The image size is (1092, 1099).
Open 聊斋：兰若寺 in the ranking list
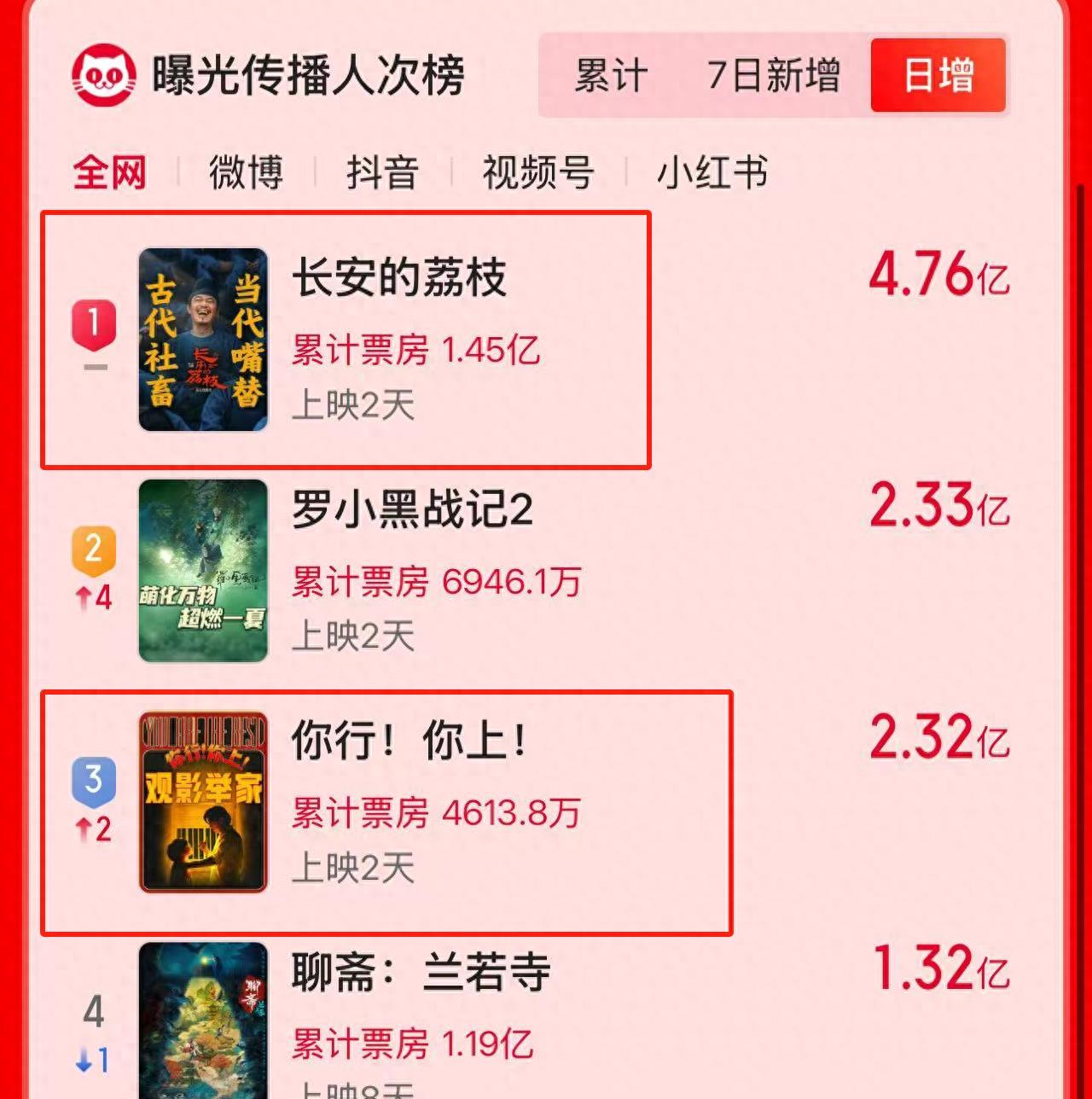click(546, 1020)
